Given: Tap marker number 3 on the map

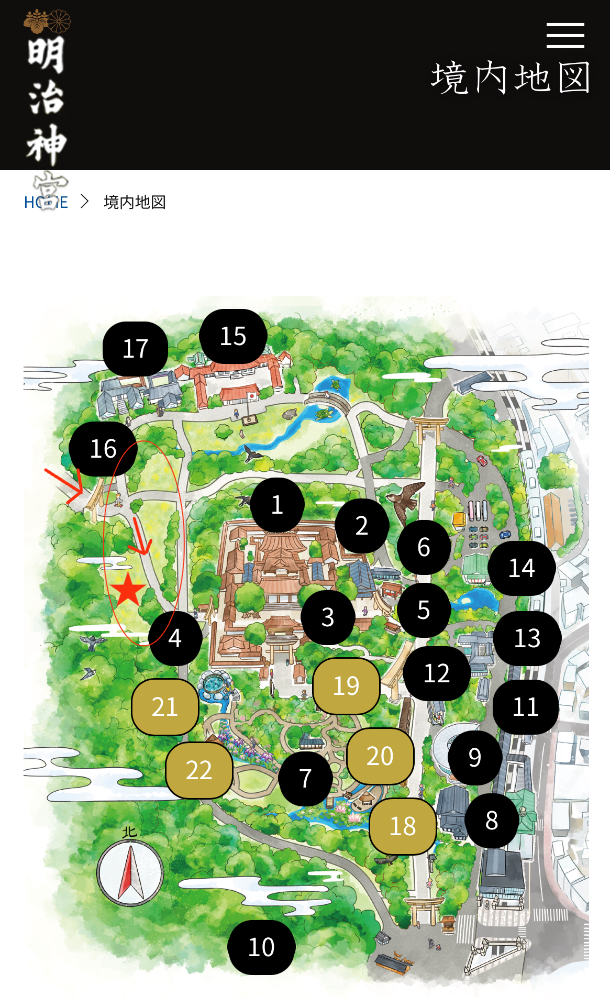Looking at the screenshot, I should (328, 618).
